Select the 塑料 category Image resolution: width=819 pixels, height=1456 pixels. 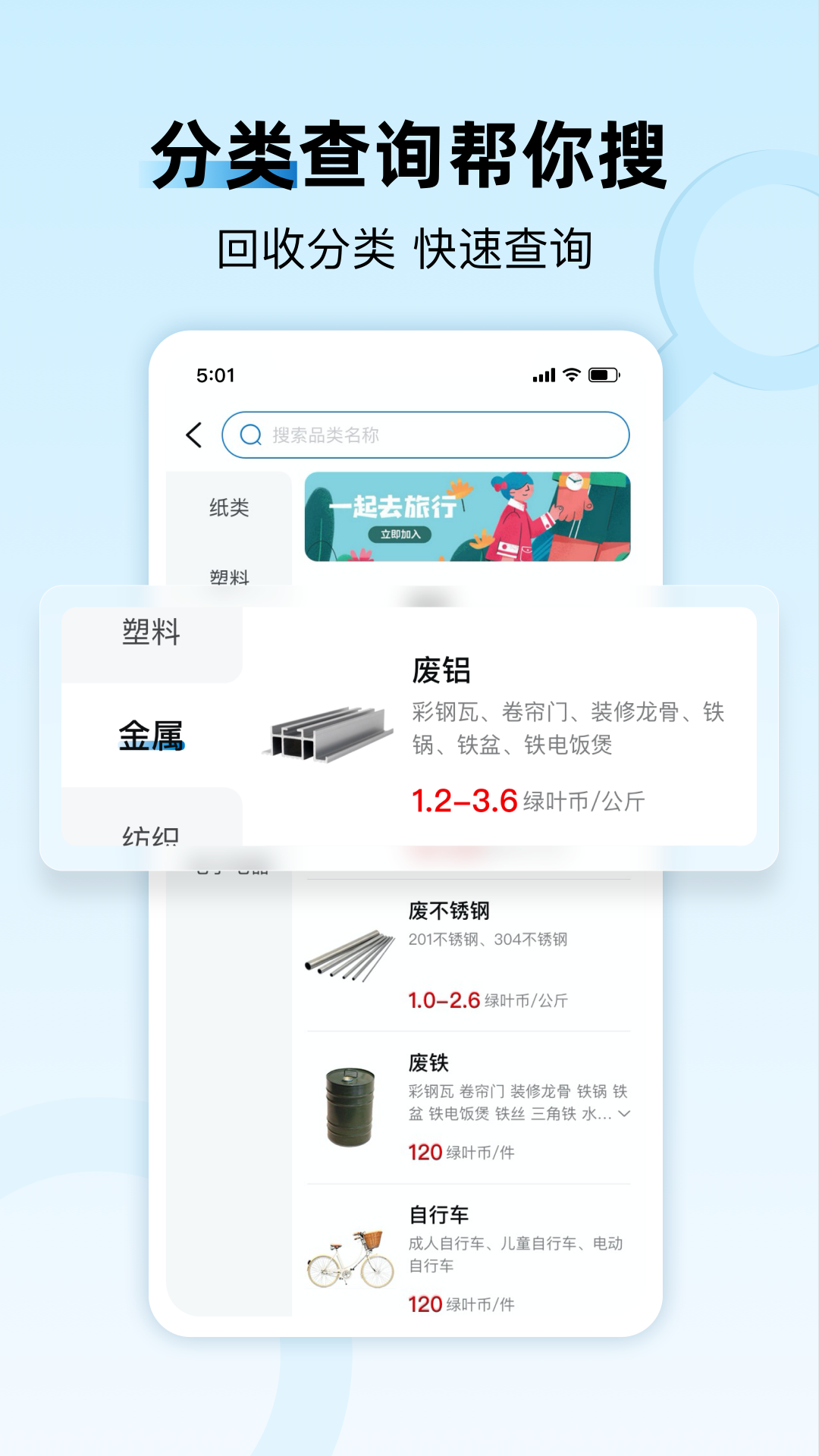pos(149,631)
